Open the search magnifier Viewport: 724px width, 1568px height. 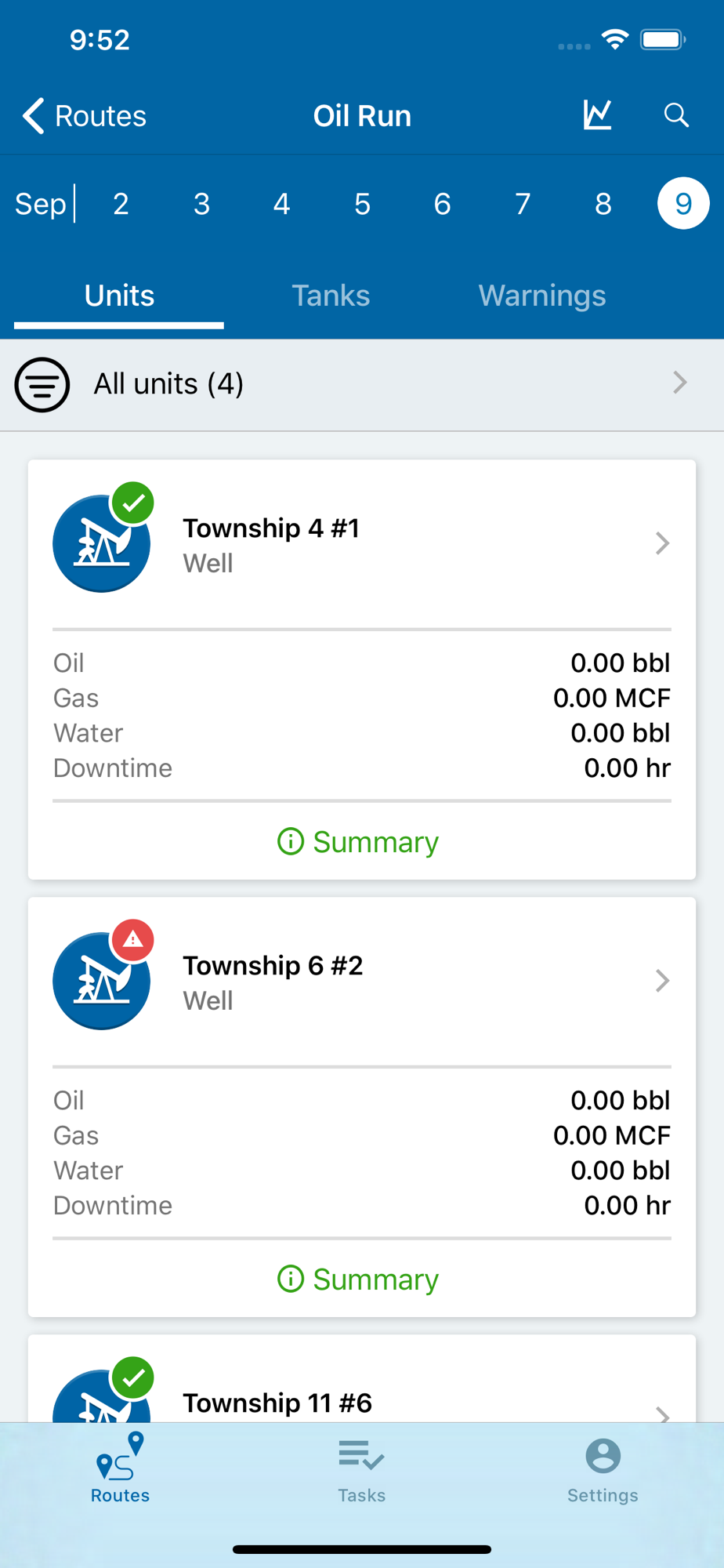(676, 115)
